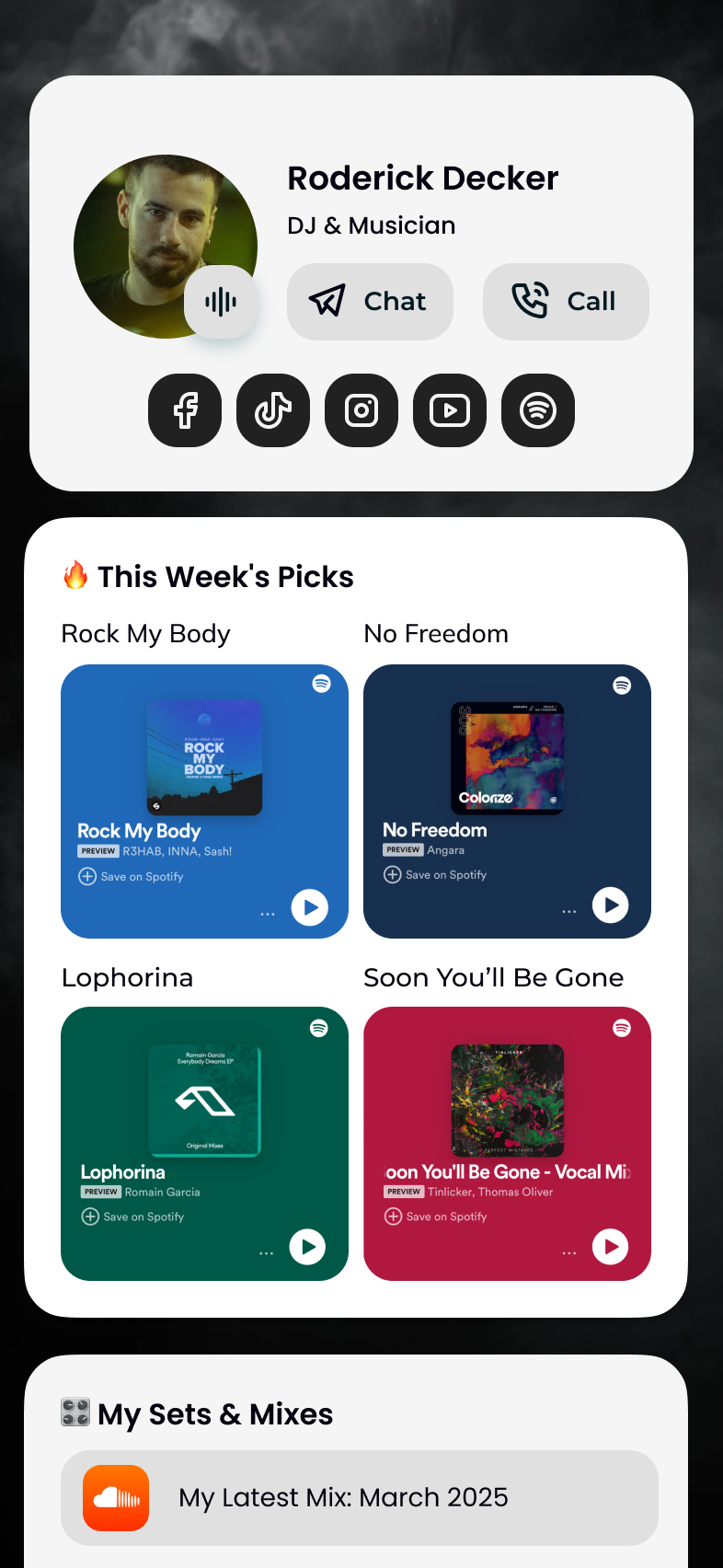
Task: Play the Rock My Body preview
Action: tap(310, 907)
